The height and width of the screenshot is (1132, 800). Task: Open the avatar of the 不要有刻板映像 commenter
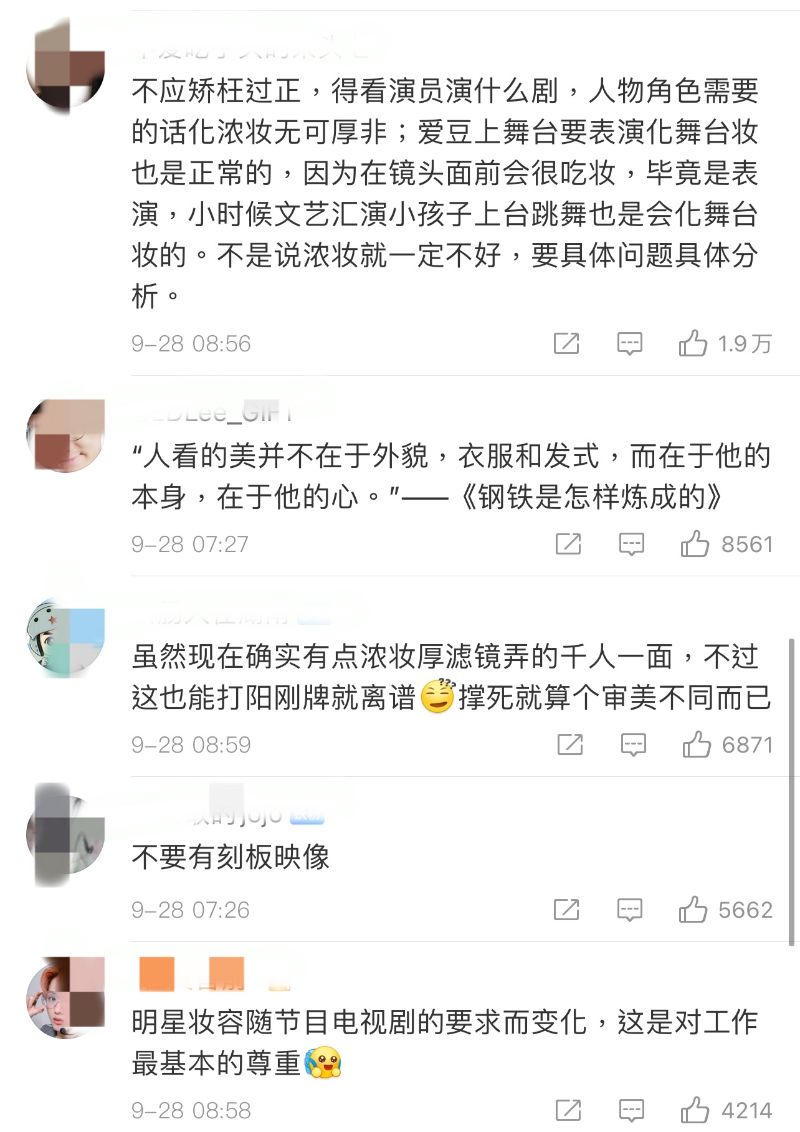[65, 834]
